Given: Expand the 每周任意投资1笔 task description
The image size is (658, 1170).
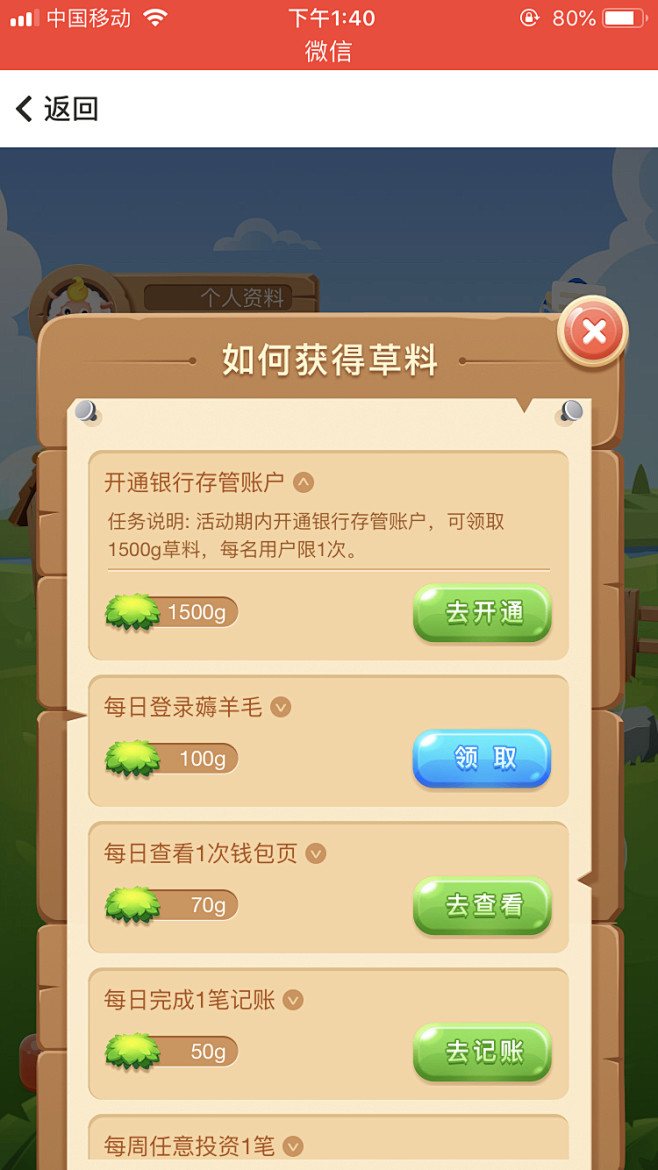Looking at the screenshot, I should click(x=293, y=1146).
